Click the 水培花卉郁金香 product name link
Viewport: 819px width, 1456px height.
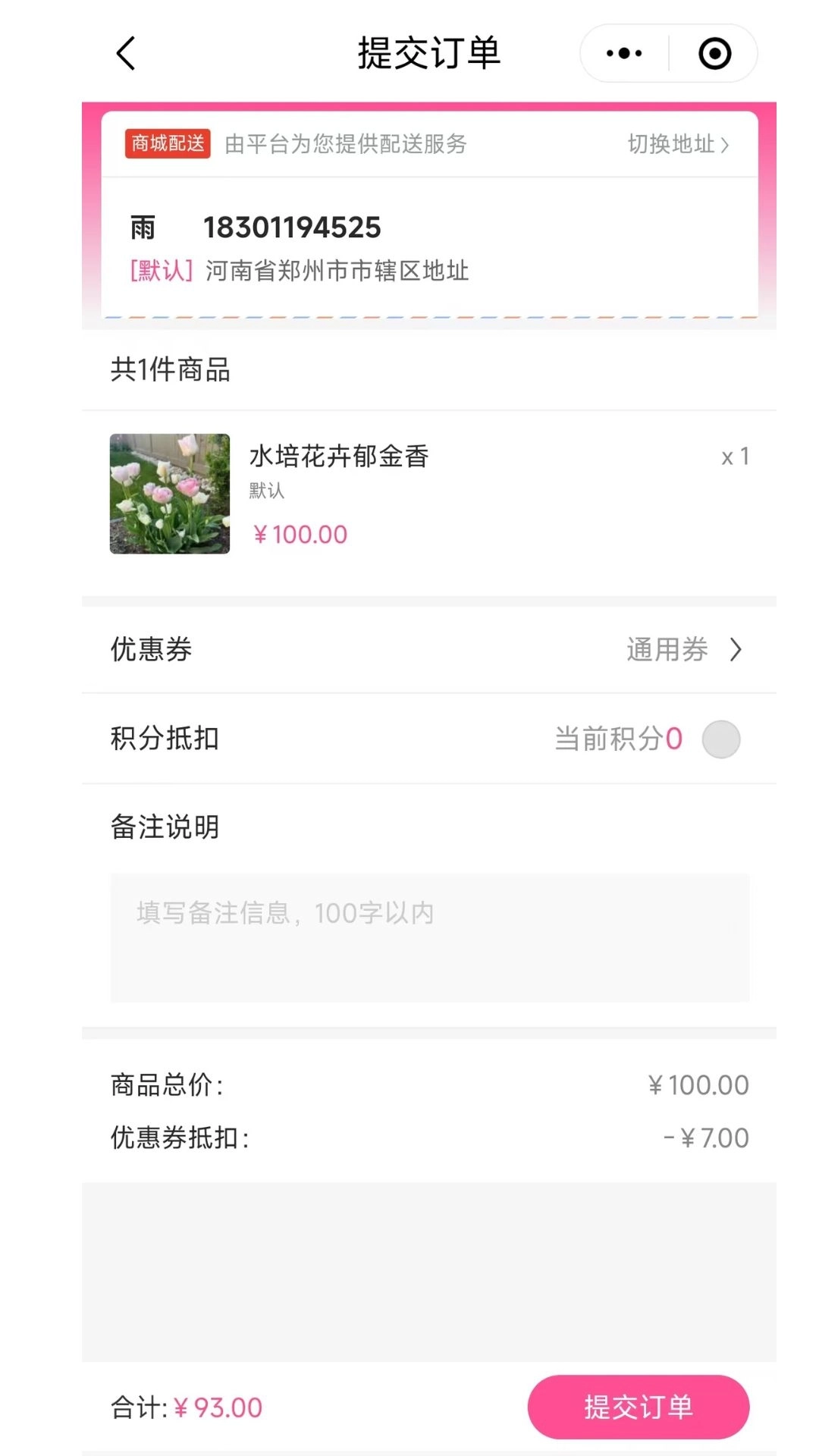point(339,456)
